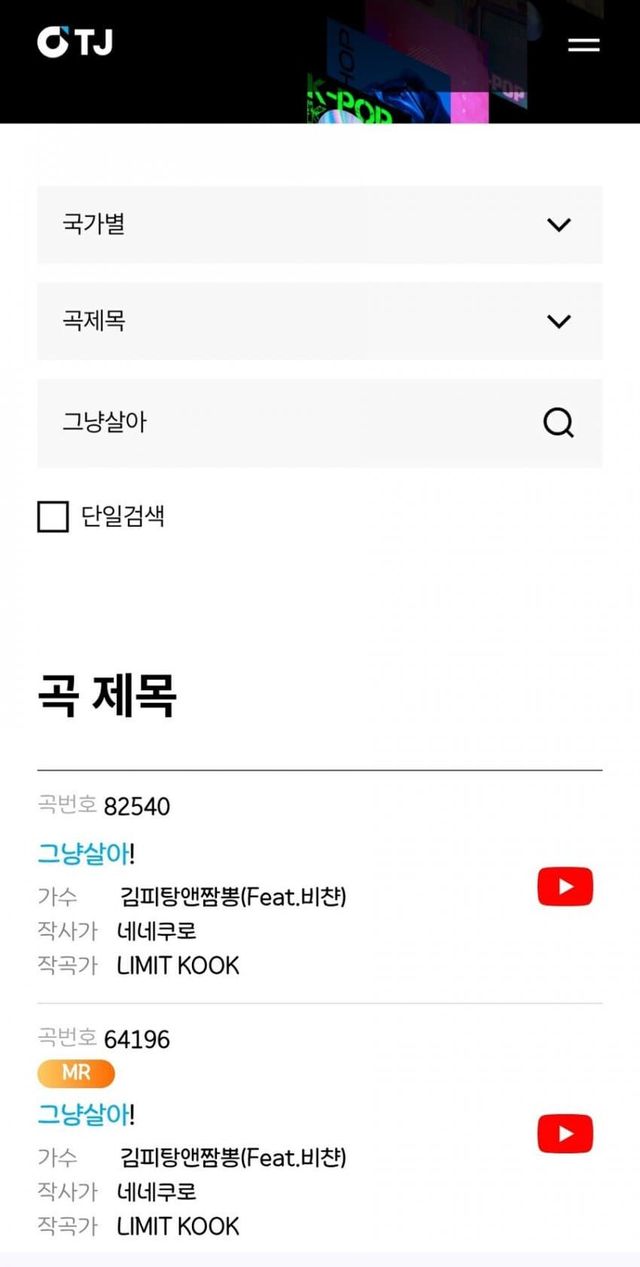The height and width of the screenshot is (1267, 640).
Task: Open YouTube video for song 82540
Action: coord(565,887)
